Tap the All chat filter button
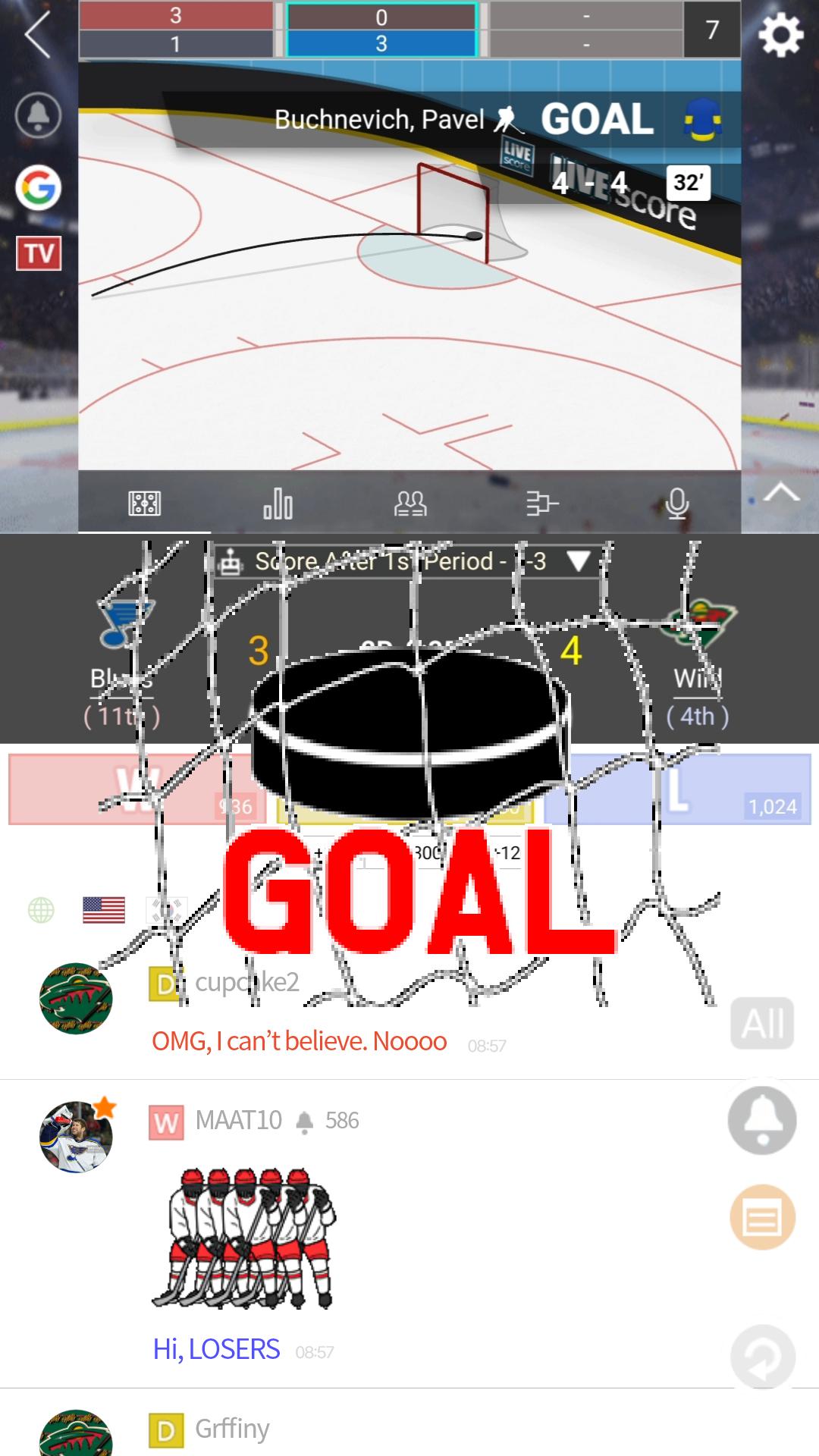This screenshot has width=819, height=1456. tap(762, 1024)
